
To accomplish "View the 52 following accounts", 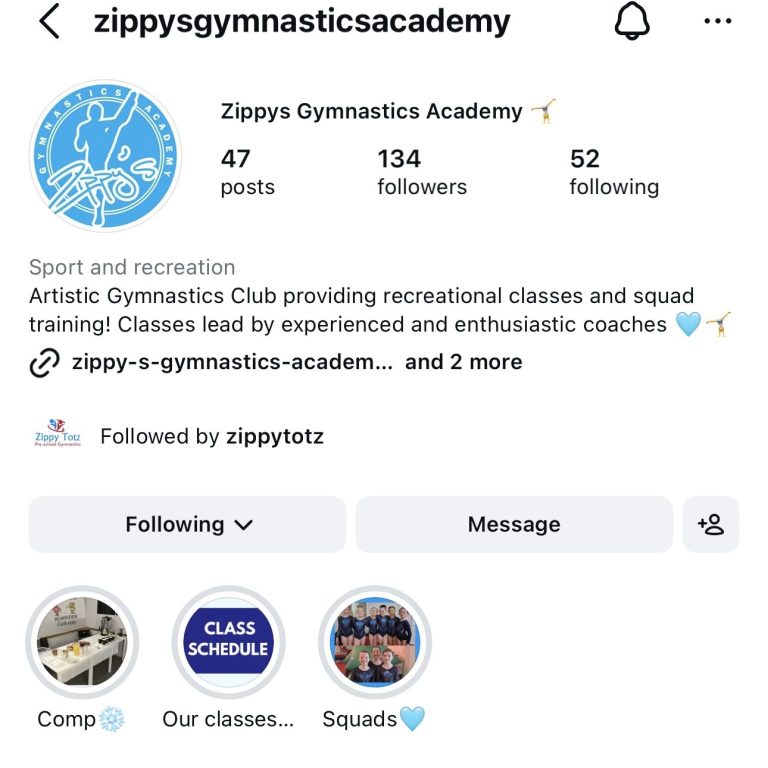I will [613, 171].
